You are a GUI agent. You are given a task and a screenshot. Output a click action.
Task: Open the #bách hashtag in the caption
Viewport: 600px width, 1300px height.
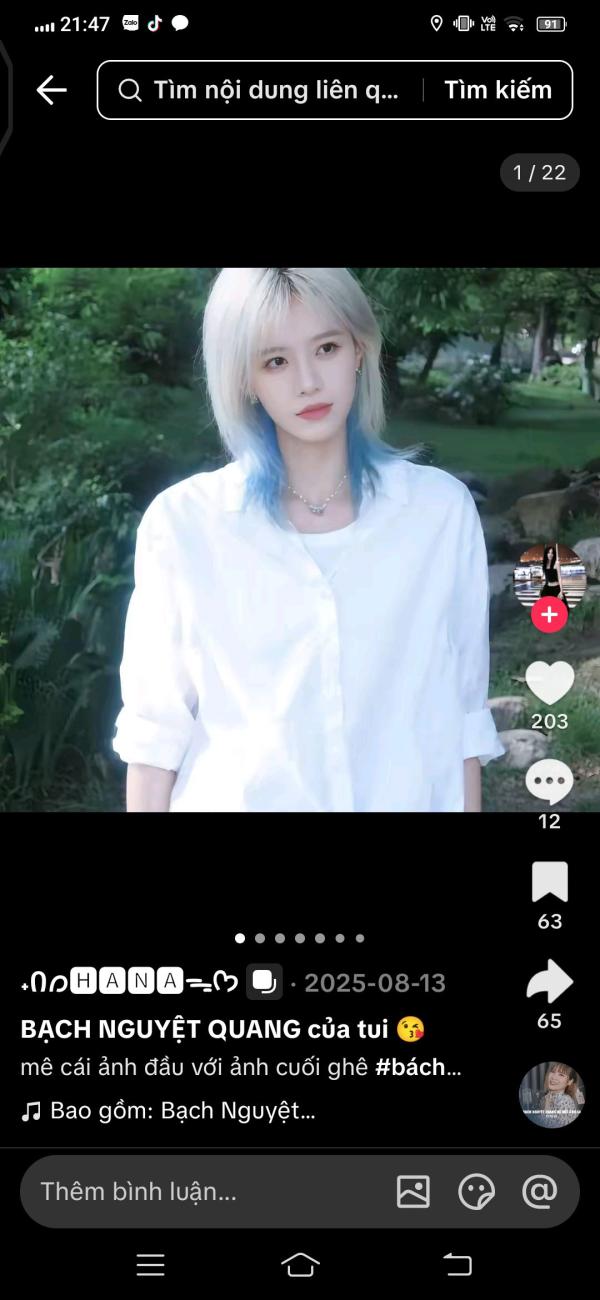pos(418,1067)
